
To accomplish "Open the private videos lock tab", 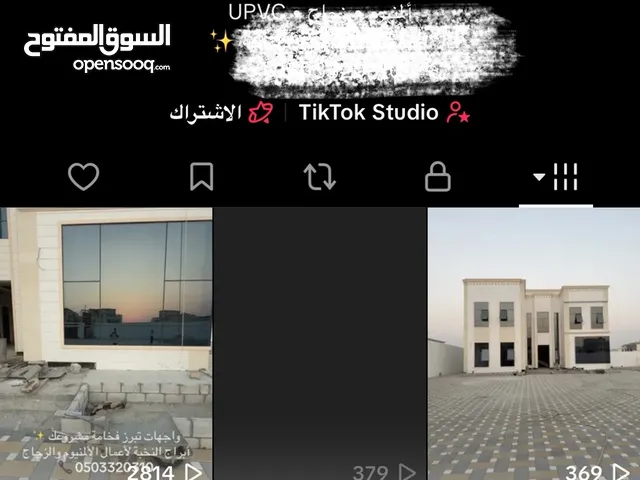I will (x=438, y=177).
